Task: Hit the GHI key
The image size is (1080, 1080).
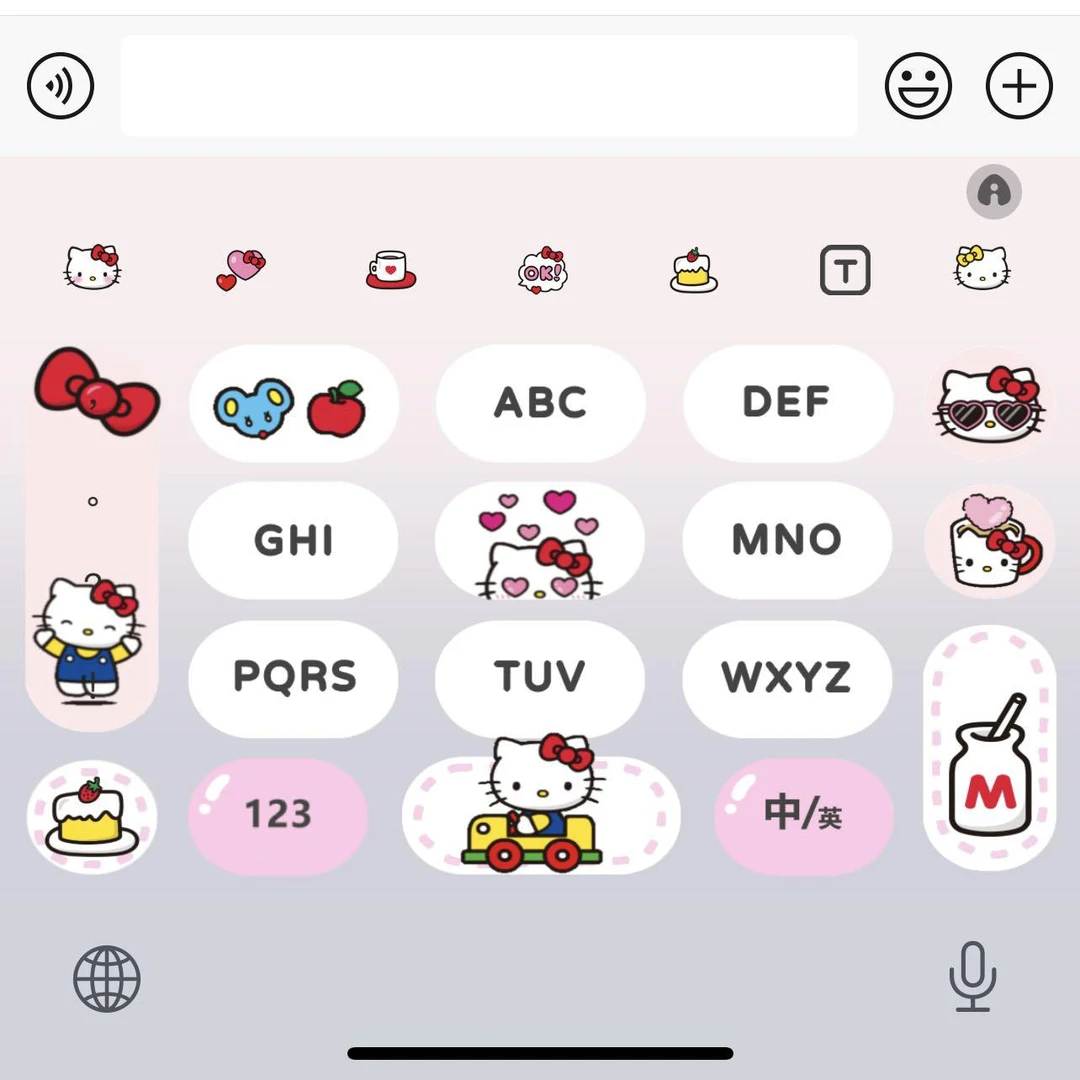Action: (x=293, y=540)
